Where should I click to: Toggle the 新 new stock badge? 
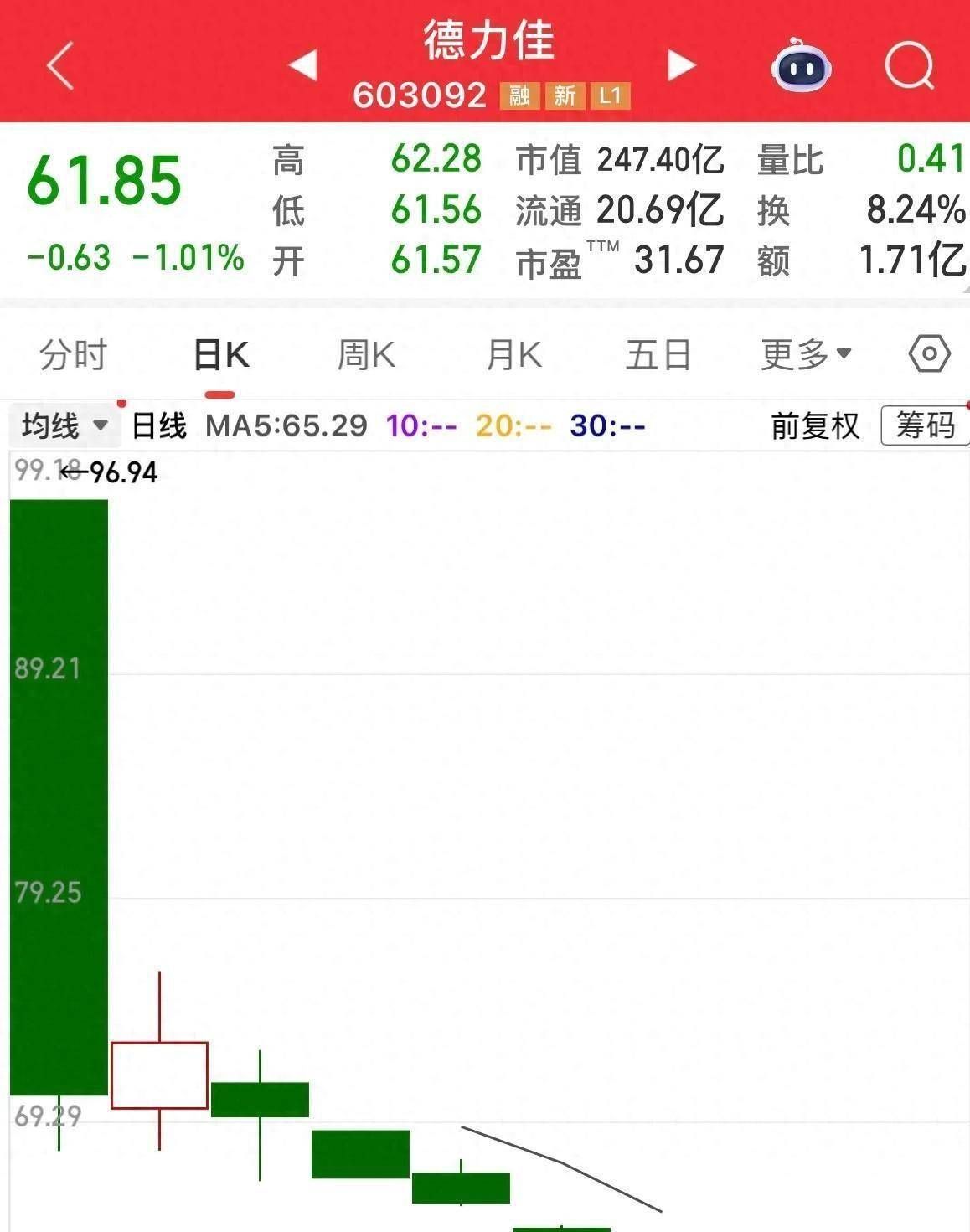[x=564, y=96]
